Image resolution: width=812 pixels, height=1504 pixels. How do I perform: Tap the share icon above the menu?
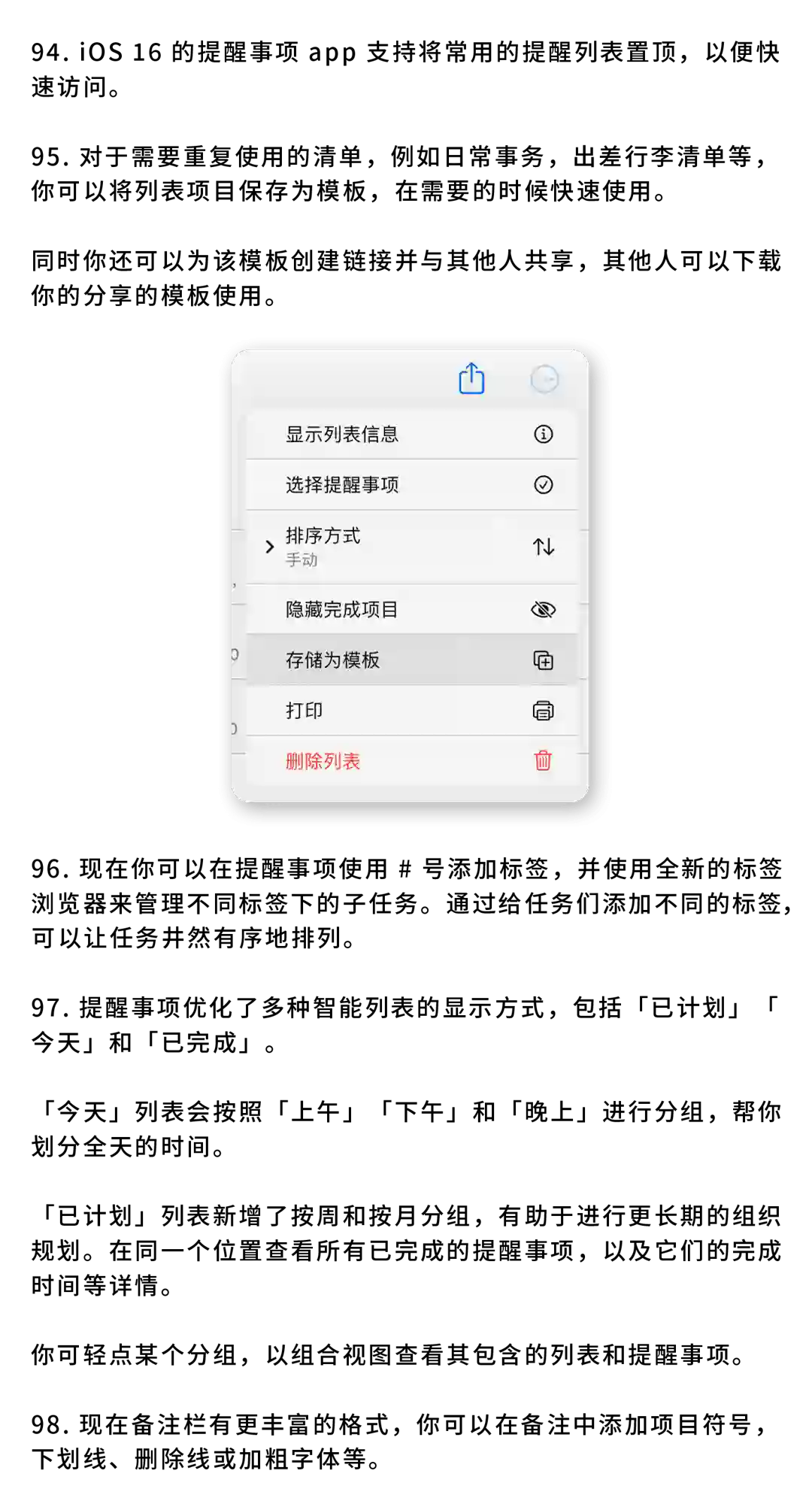(x=471, y=378)
